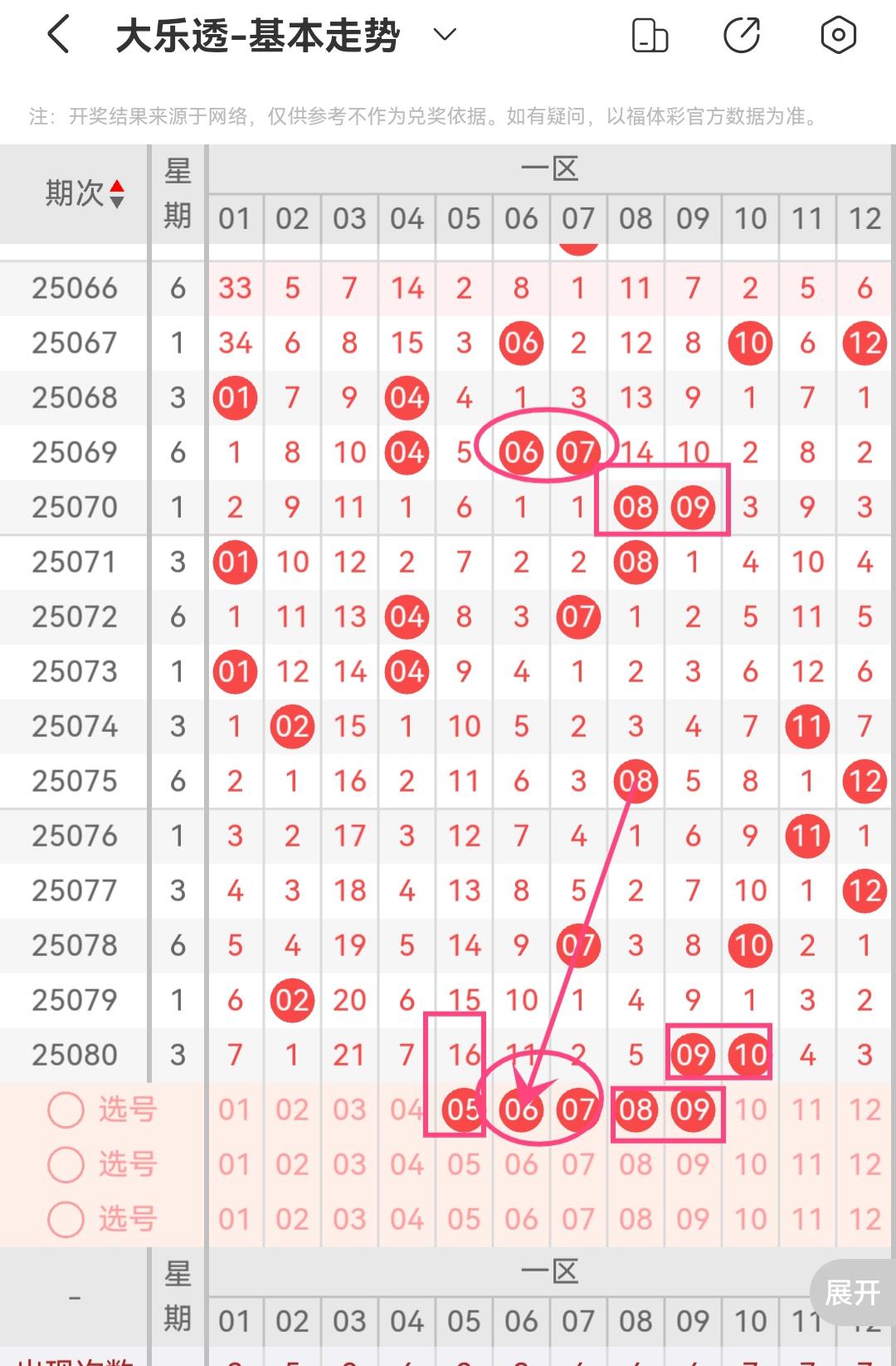Share this trend chart
This screenshot has width=896, height=1366.
tap(742, 36)
